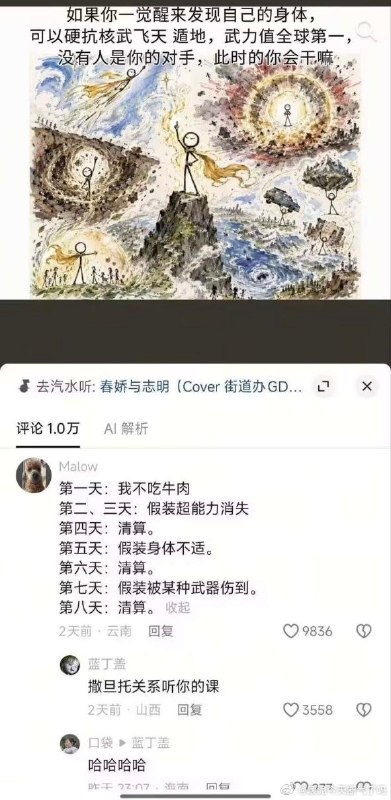The height and width of the screenshot is (800, 391).
Task: Open 蓝丁盖's profile avatar
Action: [x=70, y=665]
